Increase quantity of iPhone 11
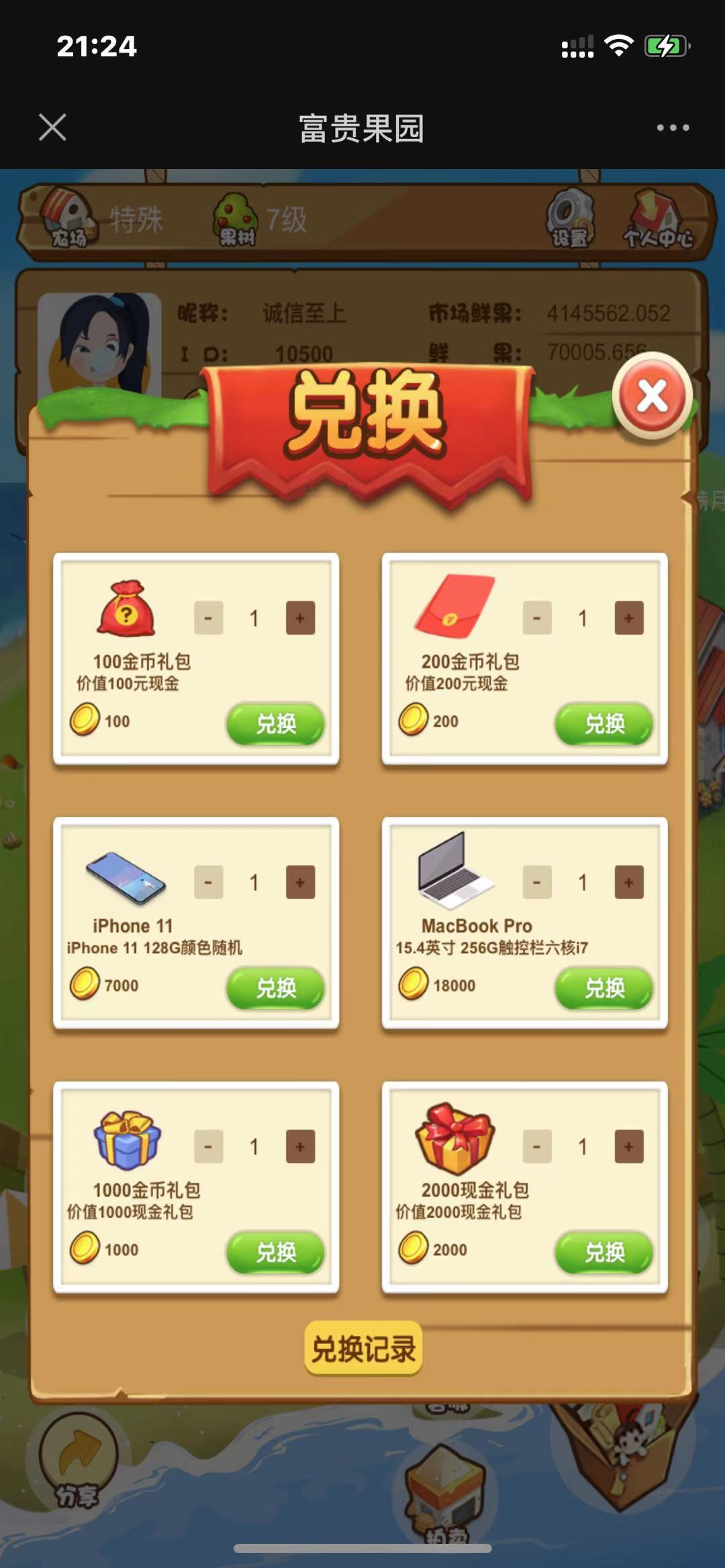 (300, 882)
